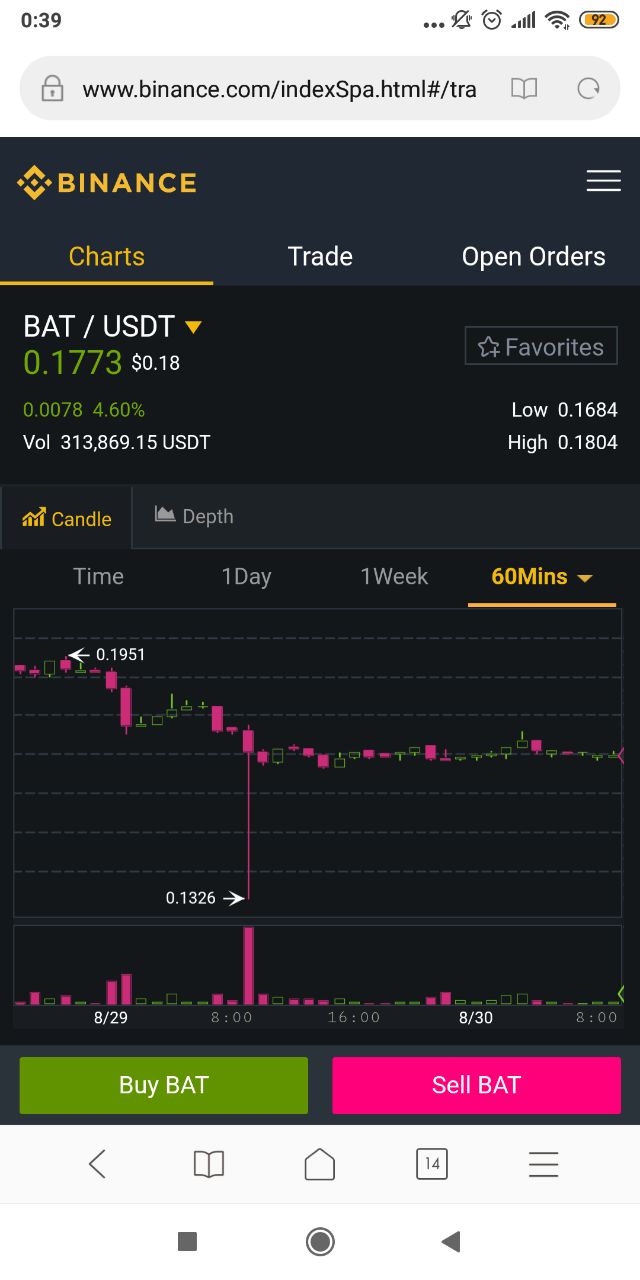Viewport: 640px width, 1280px height.
Task: Open the Binance hamburger menu
Action: coord(603,181)
